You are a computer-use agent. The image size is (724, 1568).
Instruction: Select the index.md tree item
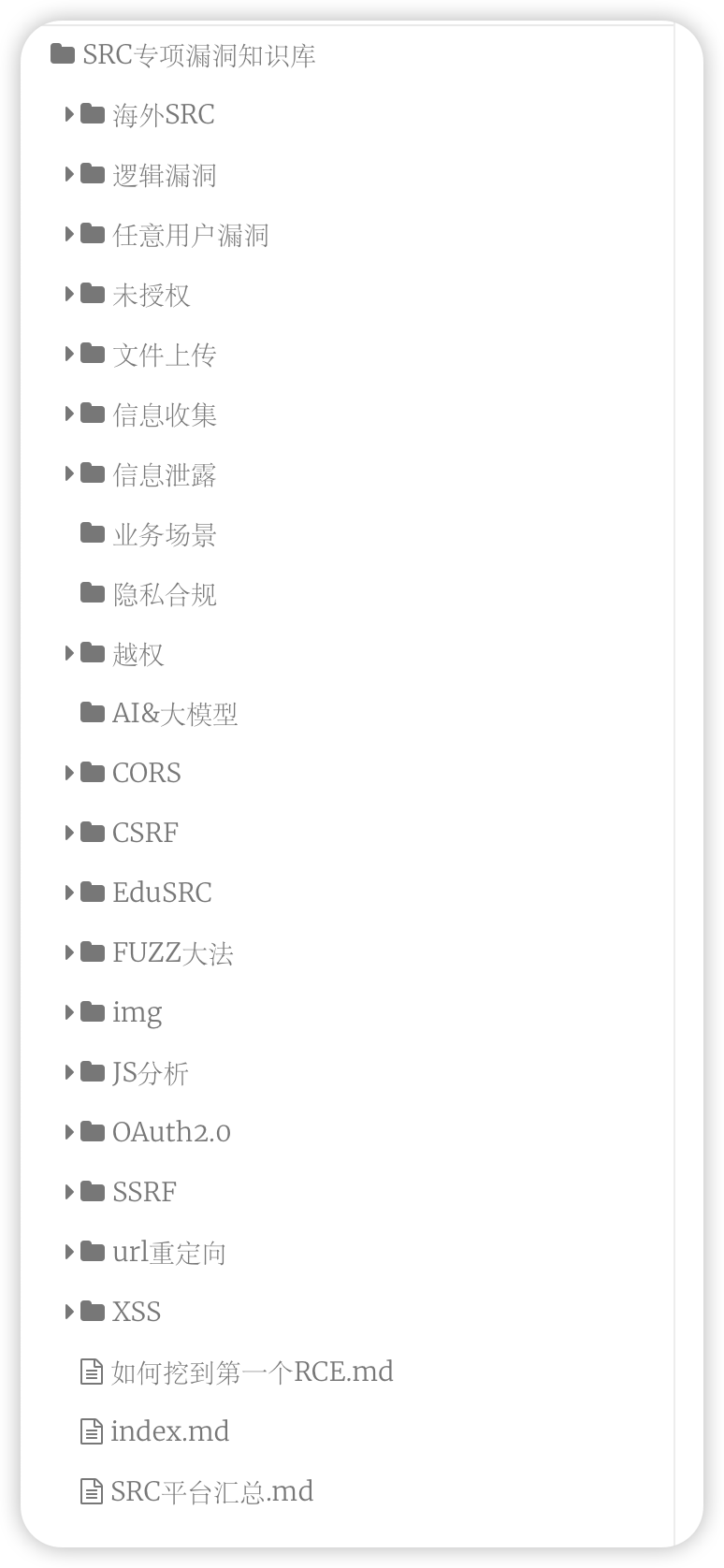pos(169,1430)
